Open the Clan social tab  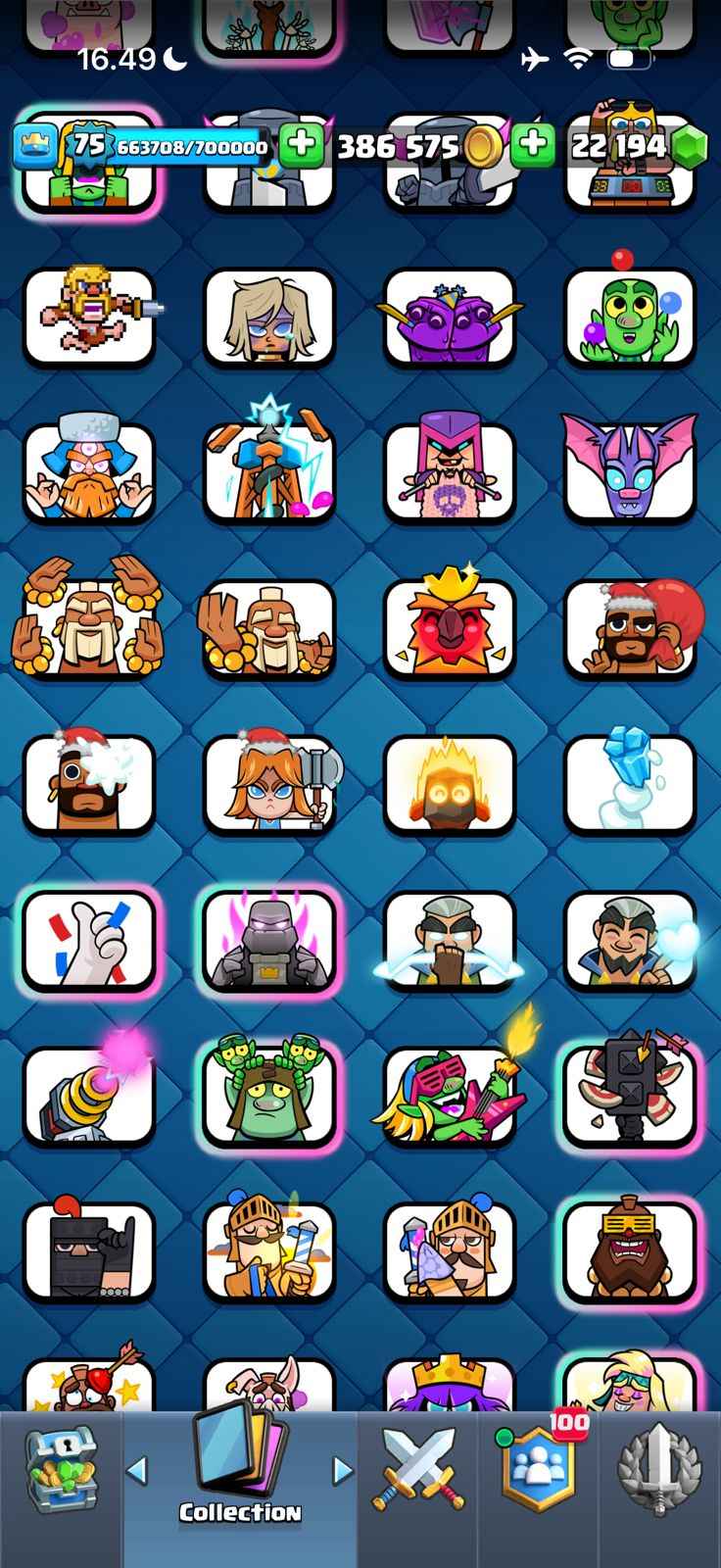(538, 1468)
